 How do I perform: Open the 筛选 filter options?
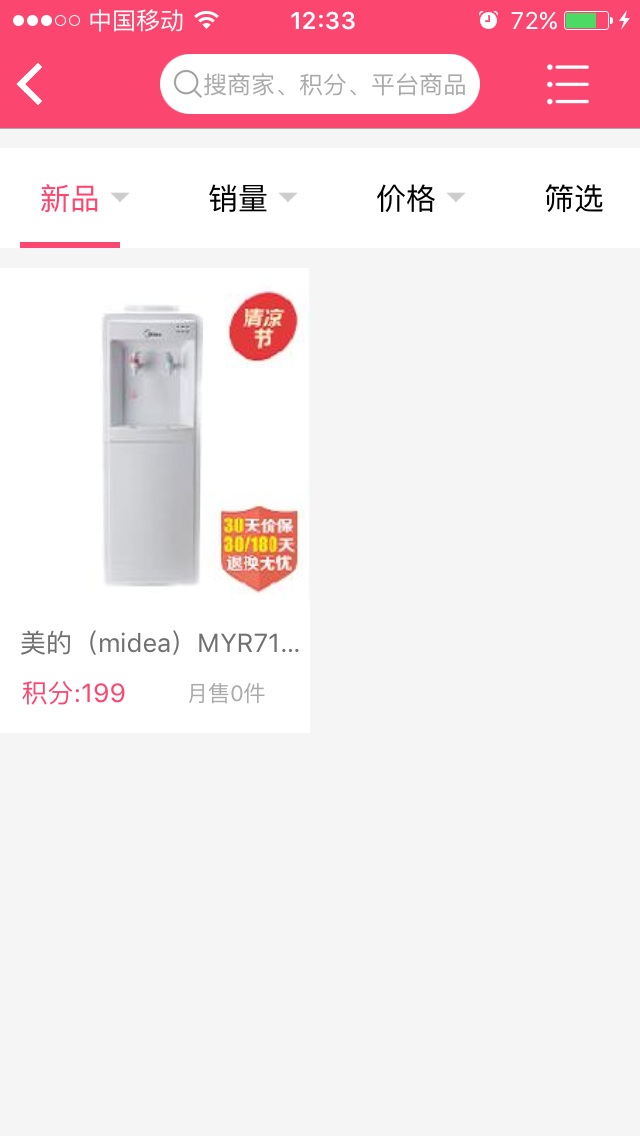click(574, 199)
